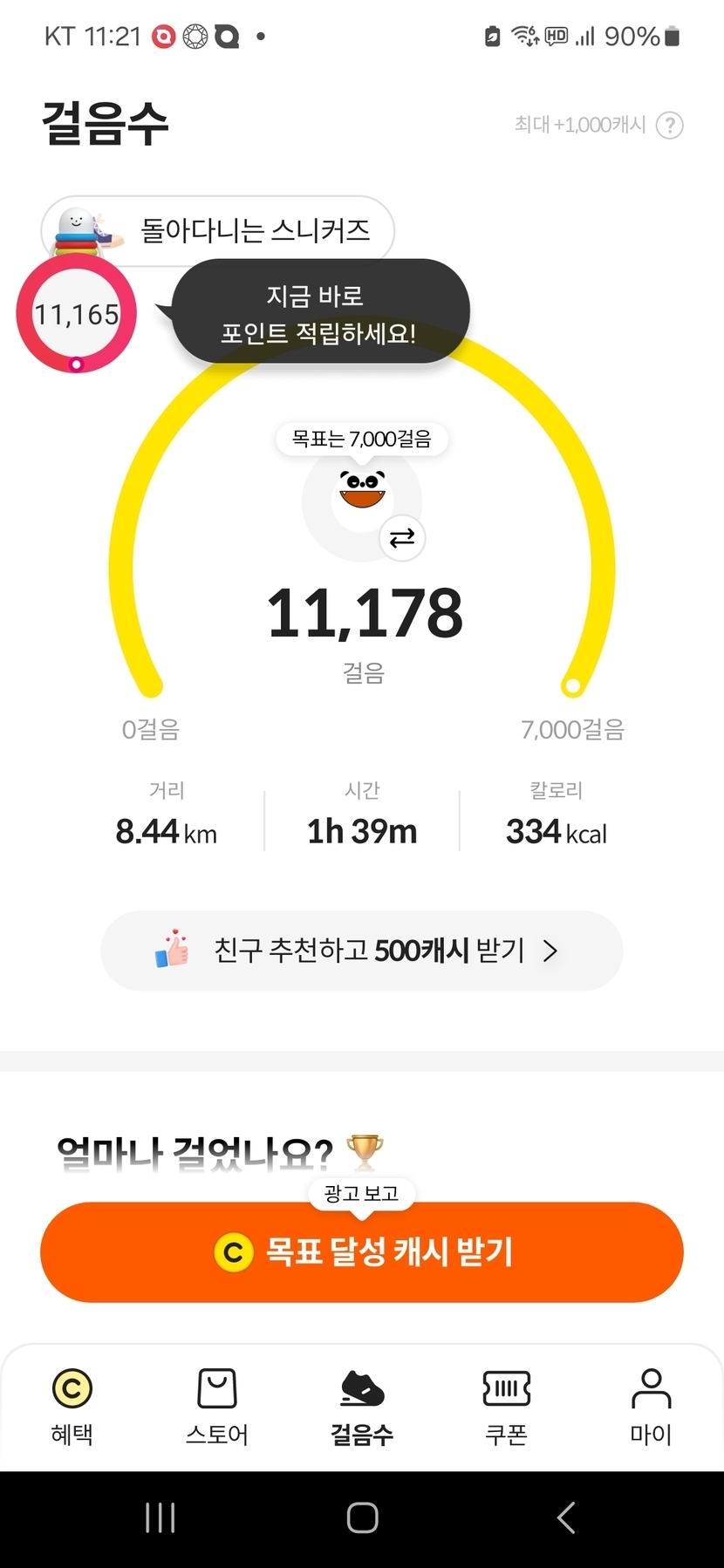The image size is (724, 1568).
Task: Tap the swap arrows icon by the panda
Action: (x=402, y=538)
